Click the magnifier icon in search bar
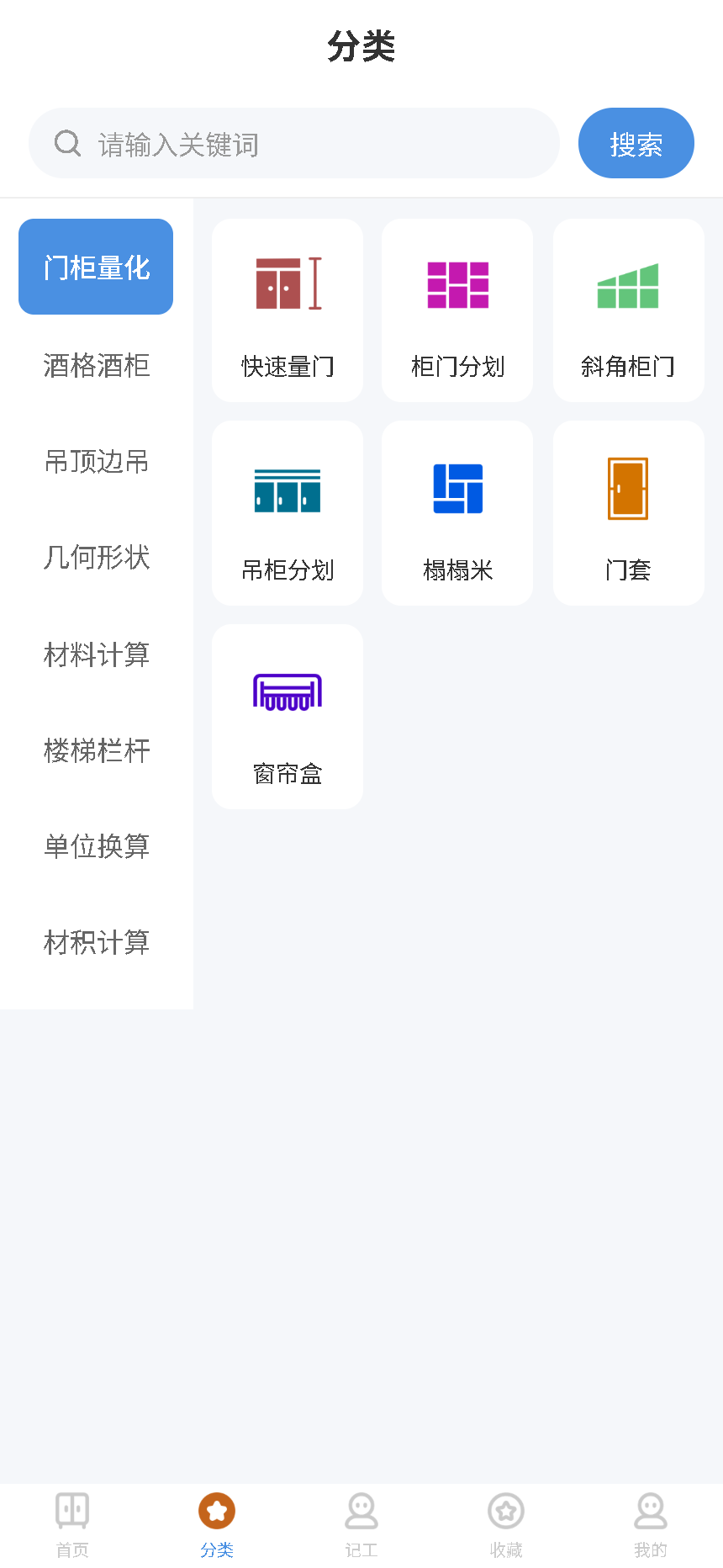Image resolution: width=723 pixels, height=1568 pixels. pos(67,143)
